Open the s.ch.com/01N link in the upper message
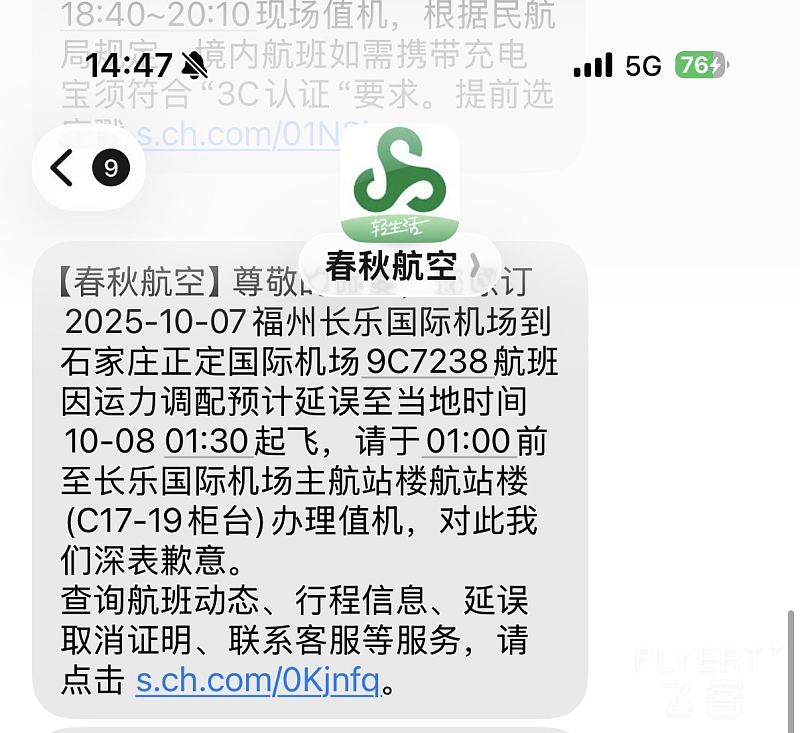800x733 pixels. [x=240, y=135]
